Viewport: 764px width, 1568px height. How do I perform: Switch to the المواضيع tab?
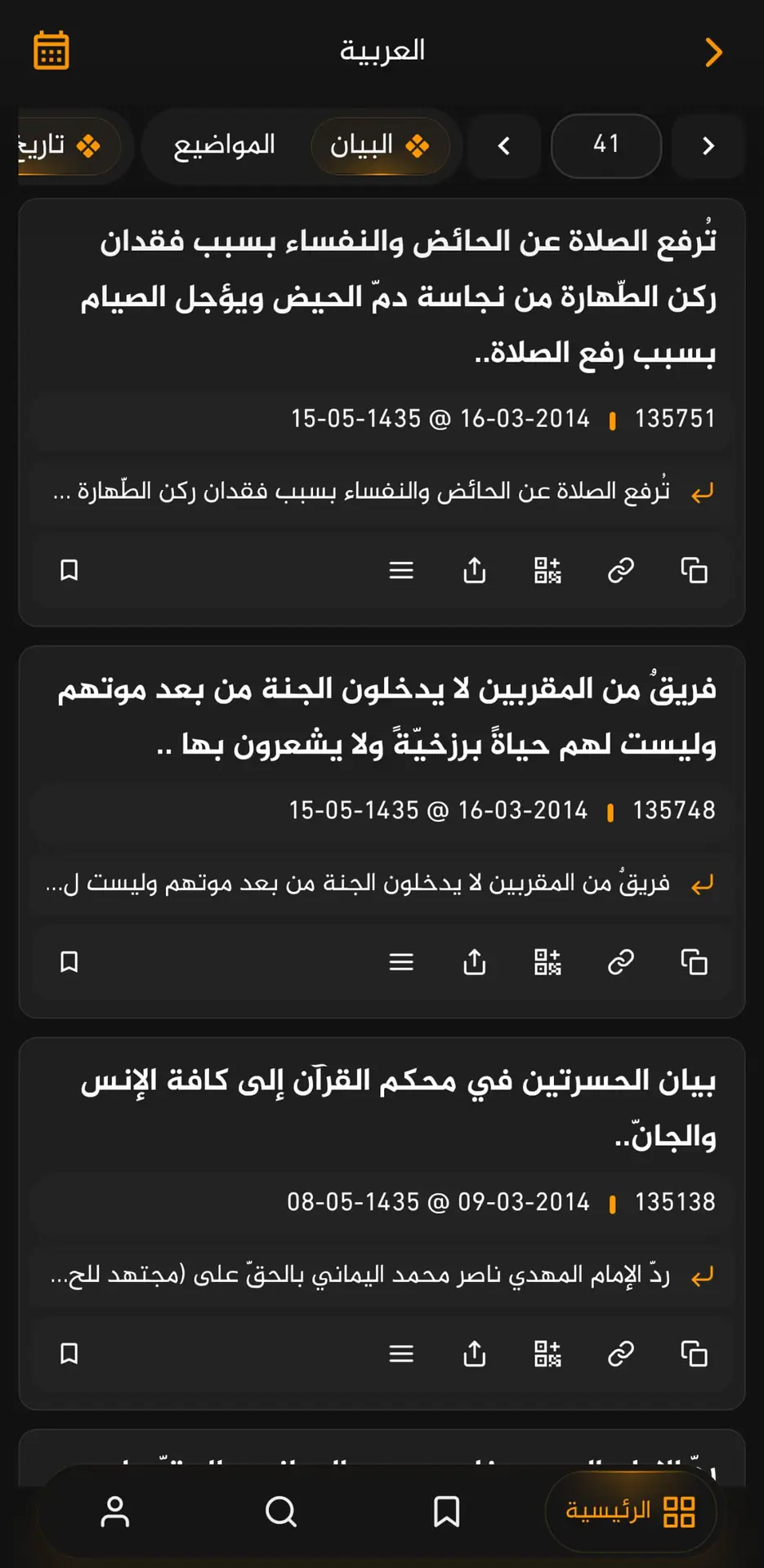pyautogui.click(x=224, y=145)
